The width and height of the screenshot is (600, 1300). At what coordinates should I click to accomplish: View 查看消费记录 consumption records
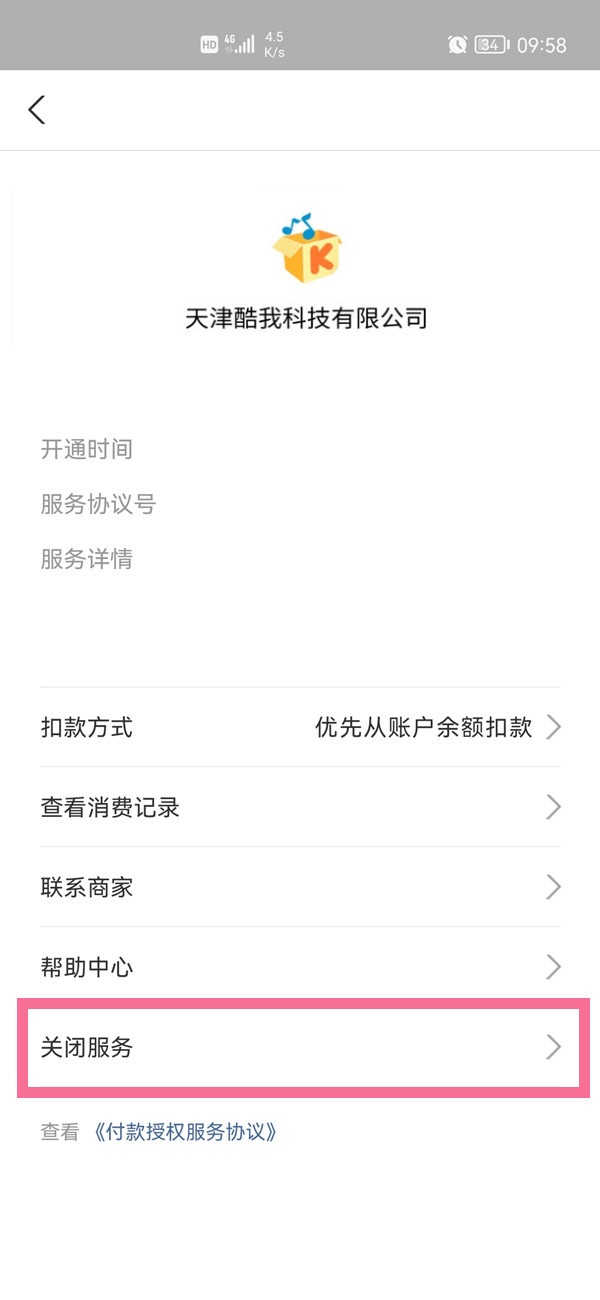click(300, 807)
